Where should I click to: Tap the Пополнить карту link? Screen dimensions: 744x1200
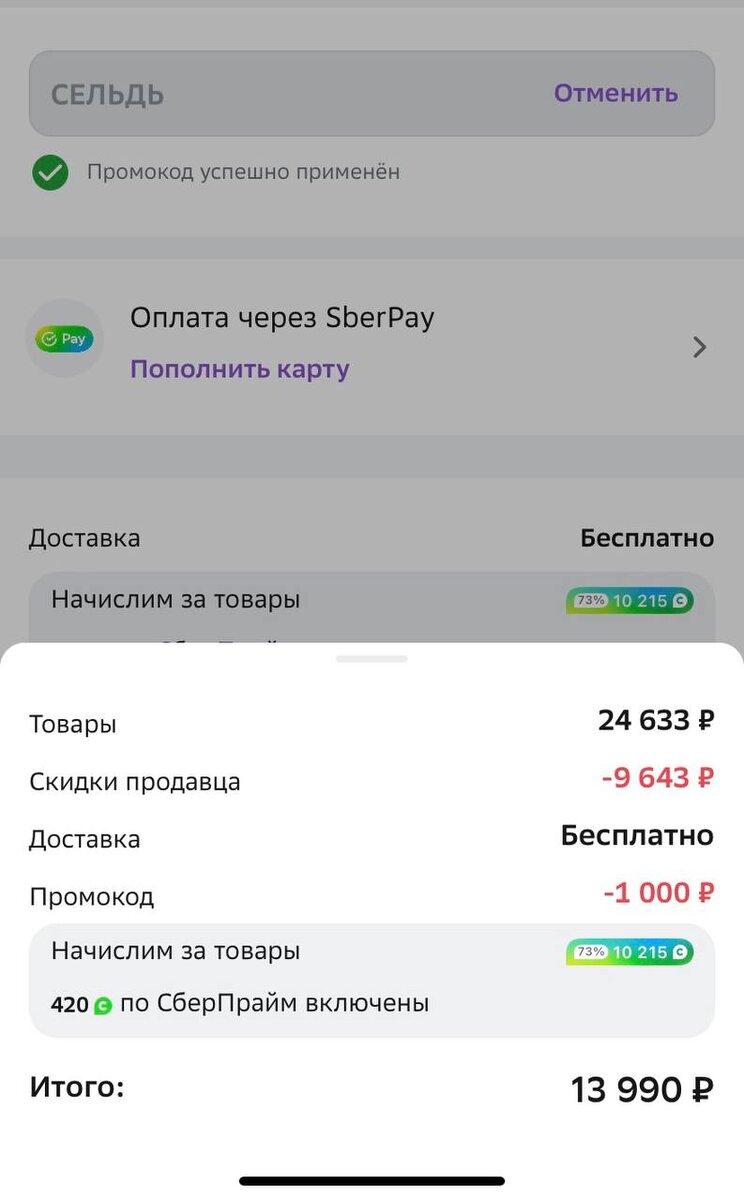click(240, 369)
